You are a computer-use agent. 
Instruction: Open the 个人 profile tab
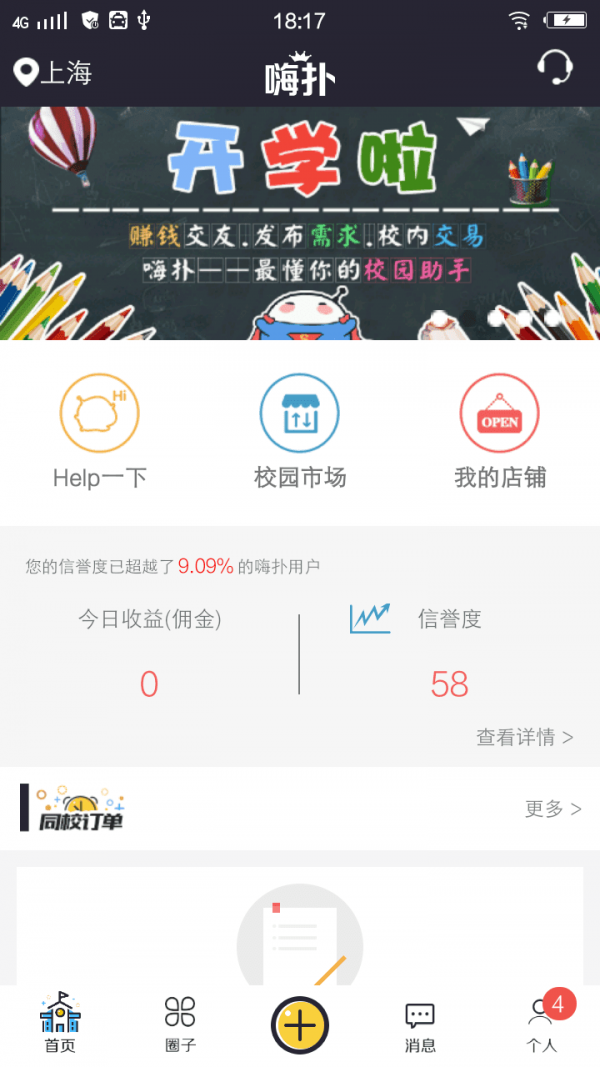(x=541, y=1024)
